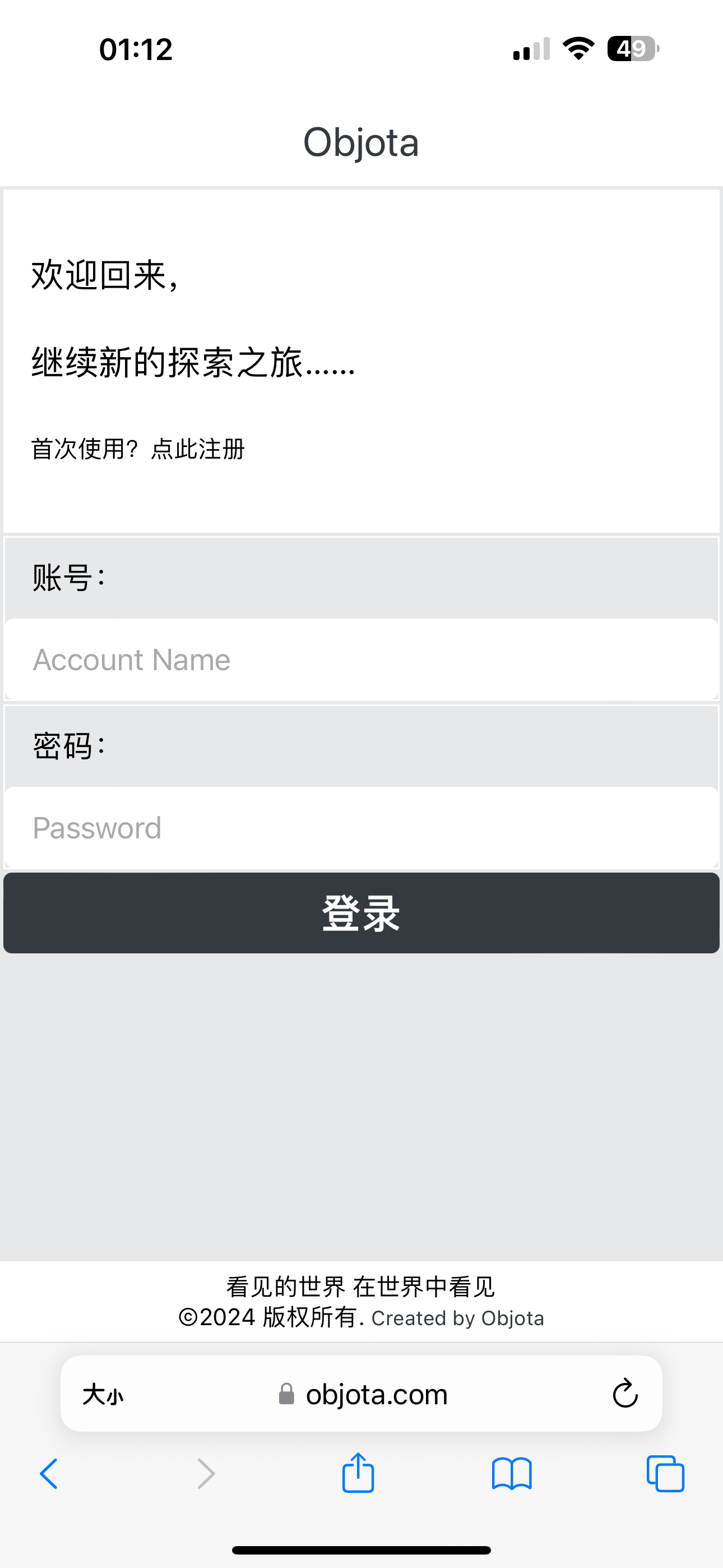This screenshot has width=723, height=1568.
Task: Reload the current page
Action: coord(625,1394)
